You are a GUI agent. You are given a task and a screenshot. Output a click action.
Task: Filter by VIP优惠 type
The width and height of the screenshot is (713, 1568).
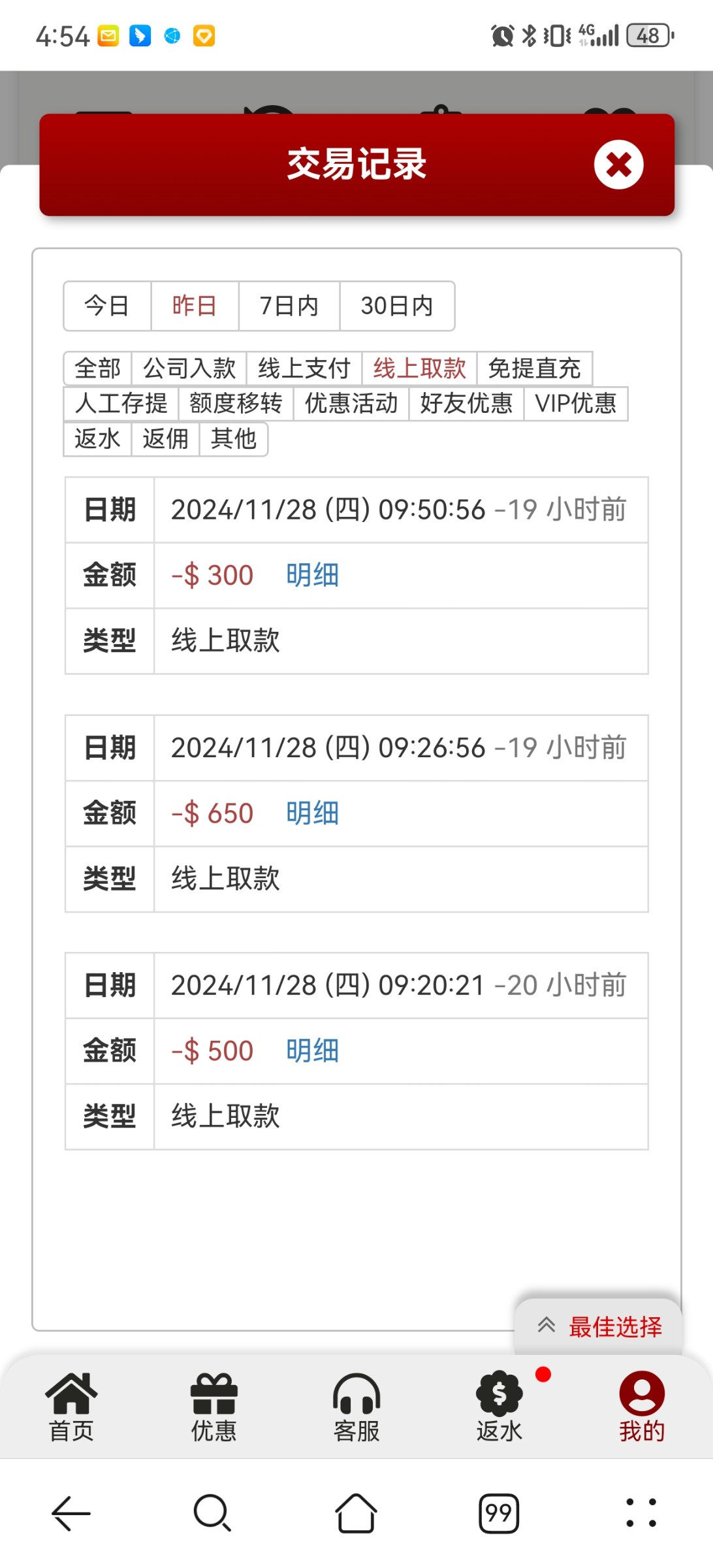point(575,404)
